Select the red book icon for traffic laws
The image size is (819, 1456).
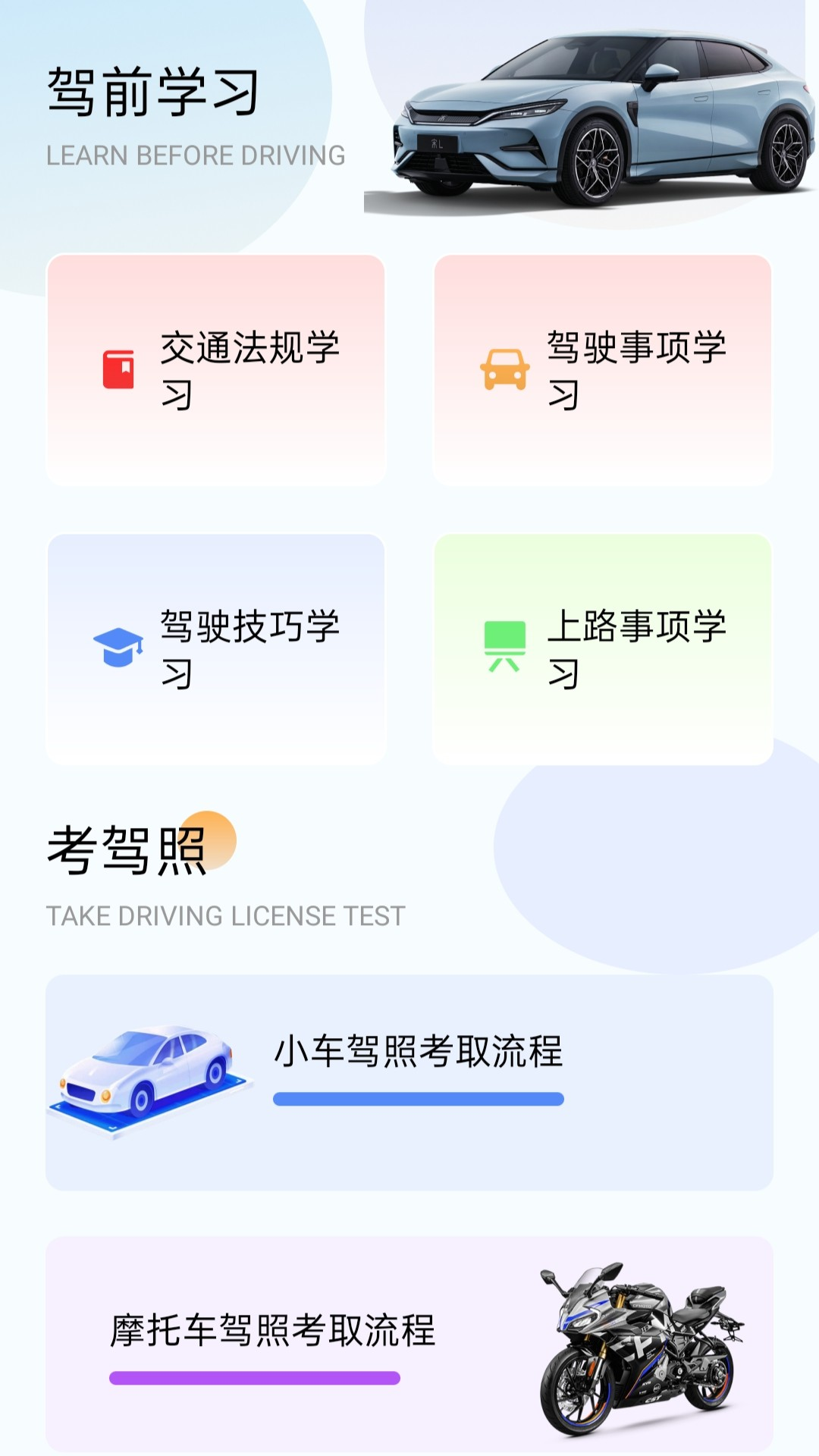[118, 369]
